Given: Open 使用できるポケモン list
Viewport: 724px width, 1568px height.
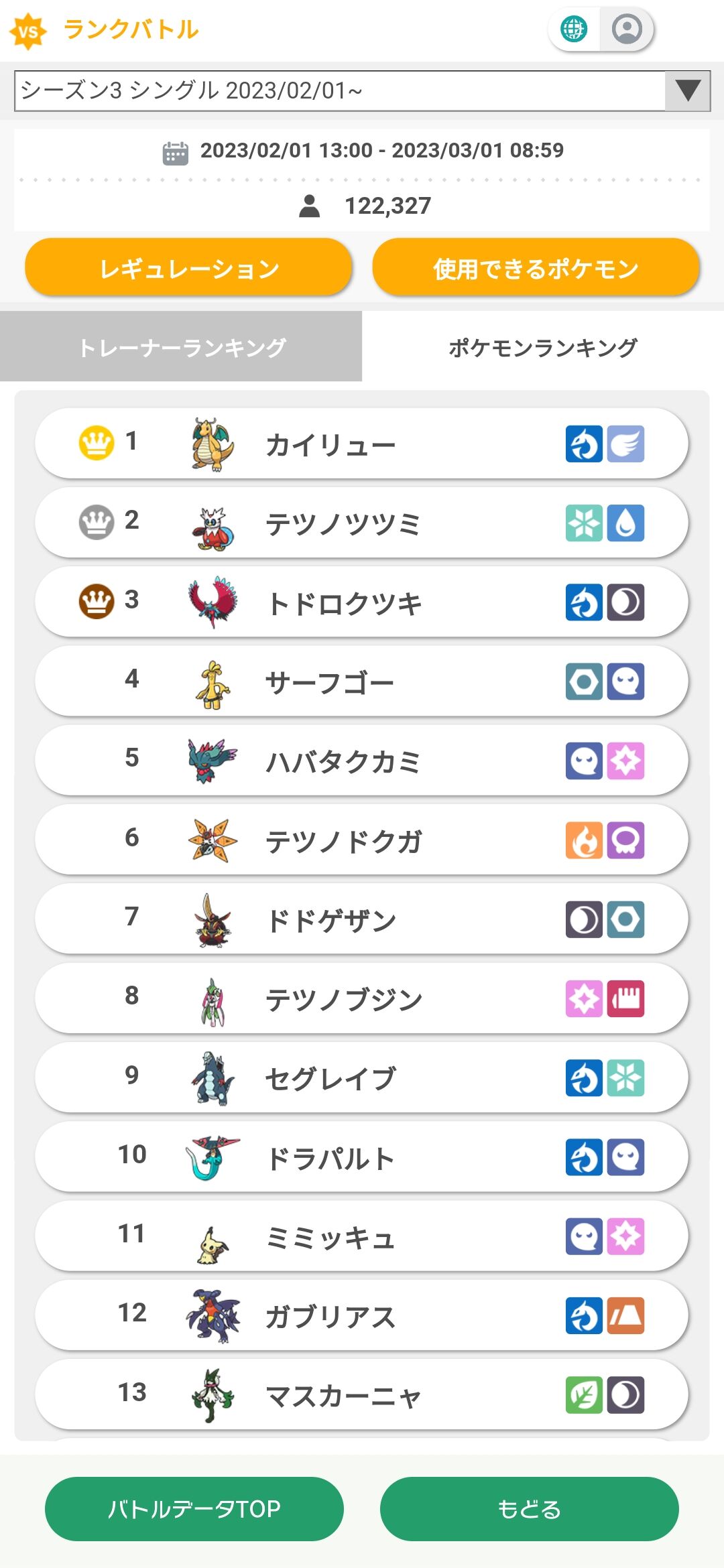Looking at the screenshot, I should click(x=536, y=267).
